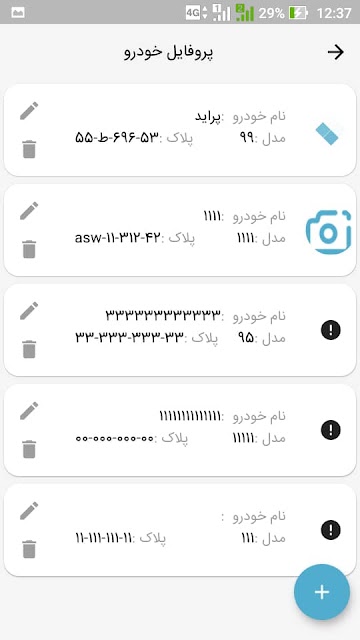Edit the پراید car profile

(29, 111)
